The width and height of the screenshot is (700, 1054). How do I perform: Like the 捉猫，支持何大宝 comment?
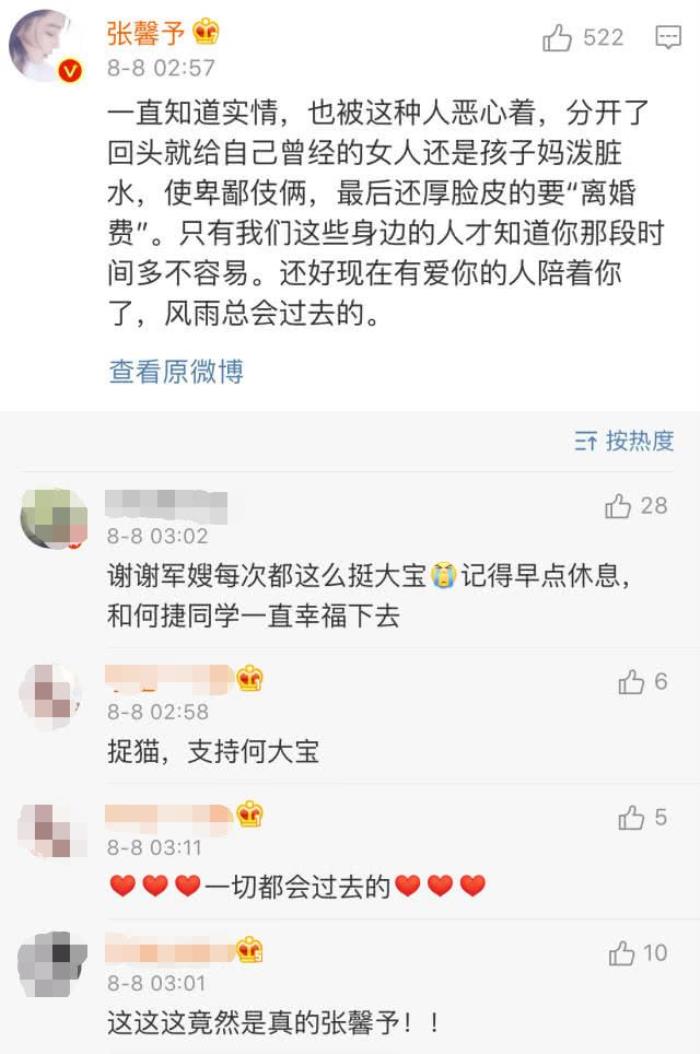(x=631, y=682)
